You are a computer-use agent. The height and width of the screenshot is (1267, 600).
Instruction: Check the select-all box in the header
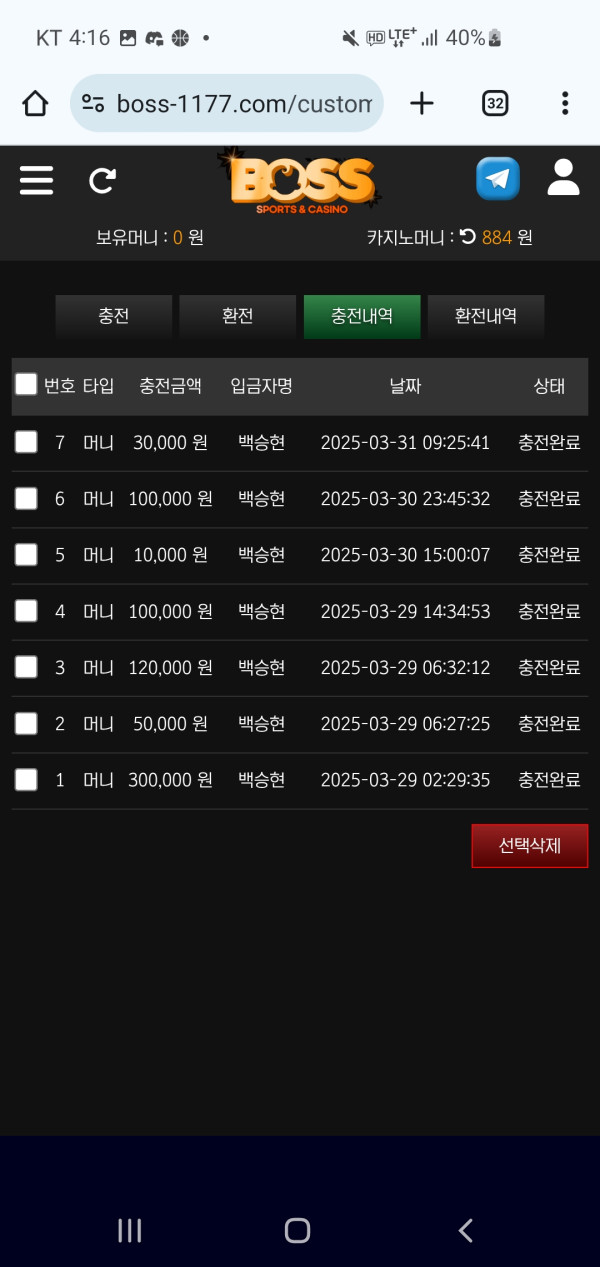tap(26, 385)
